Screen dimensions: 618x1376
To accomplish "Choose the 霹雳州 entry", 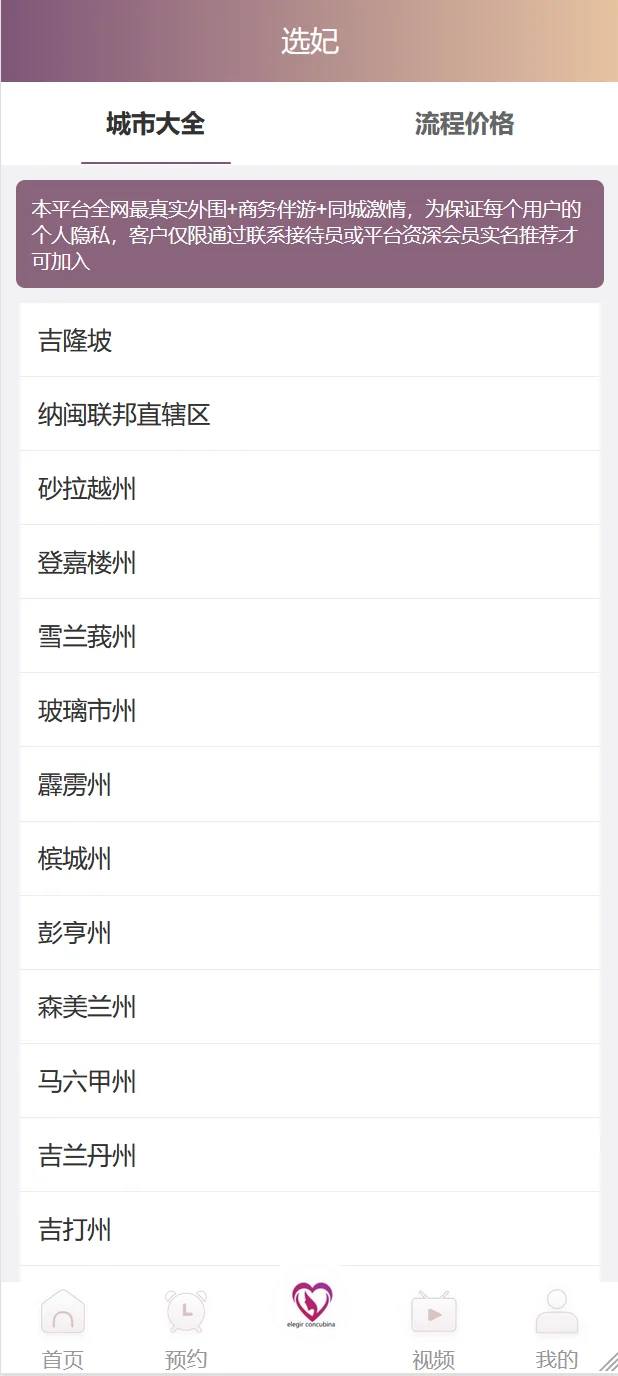I will tap(309, 785).
